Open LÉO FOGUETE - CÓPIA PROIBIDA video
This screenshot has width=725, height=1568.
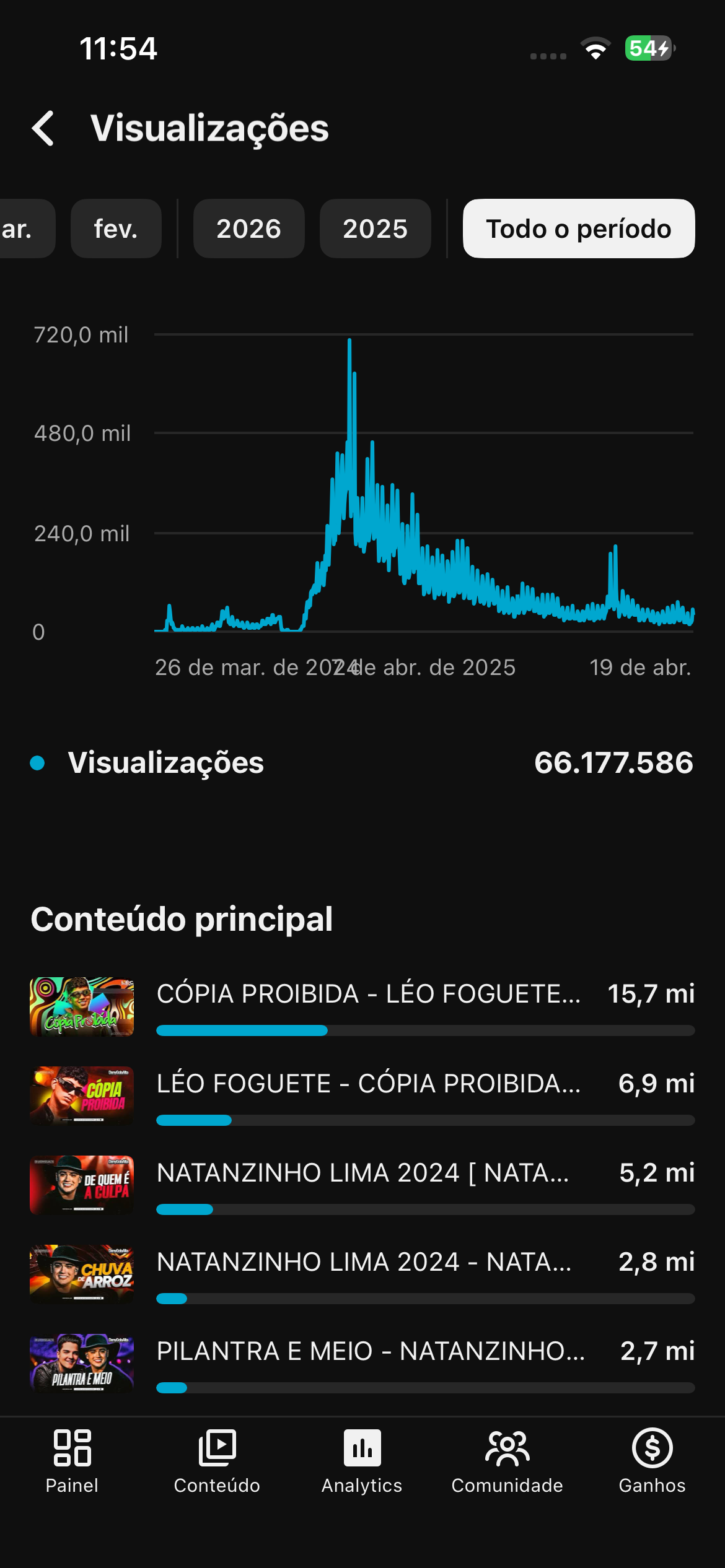pyautogui.click(x=368, y=1084)
